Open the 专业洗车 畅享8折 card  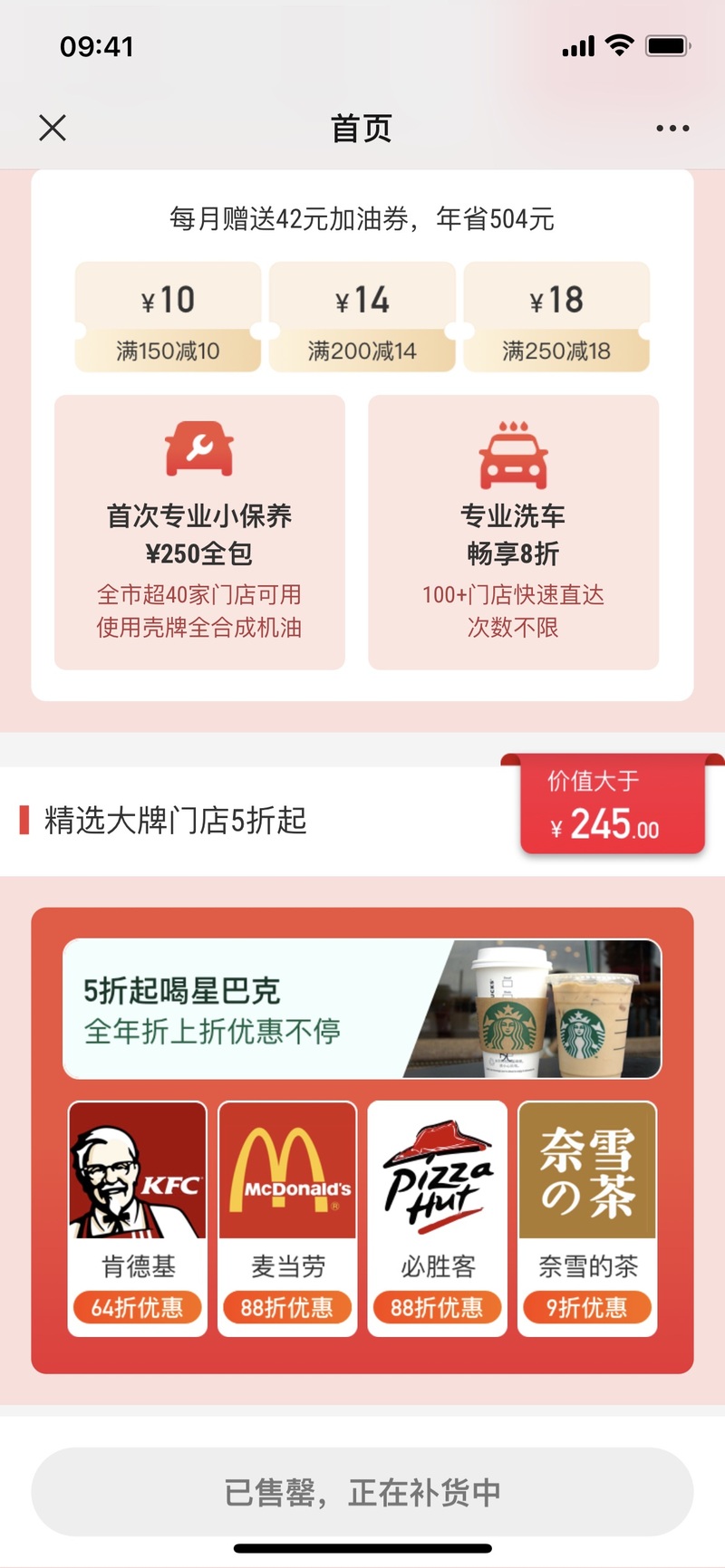click(513, 533)
